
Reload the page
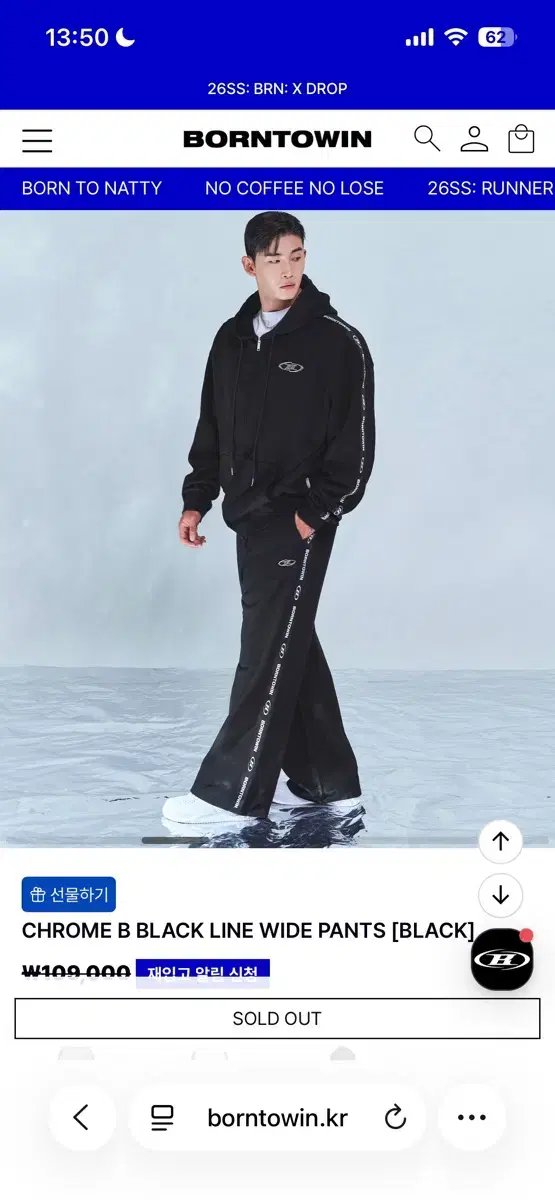[x=396, y=1117]
